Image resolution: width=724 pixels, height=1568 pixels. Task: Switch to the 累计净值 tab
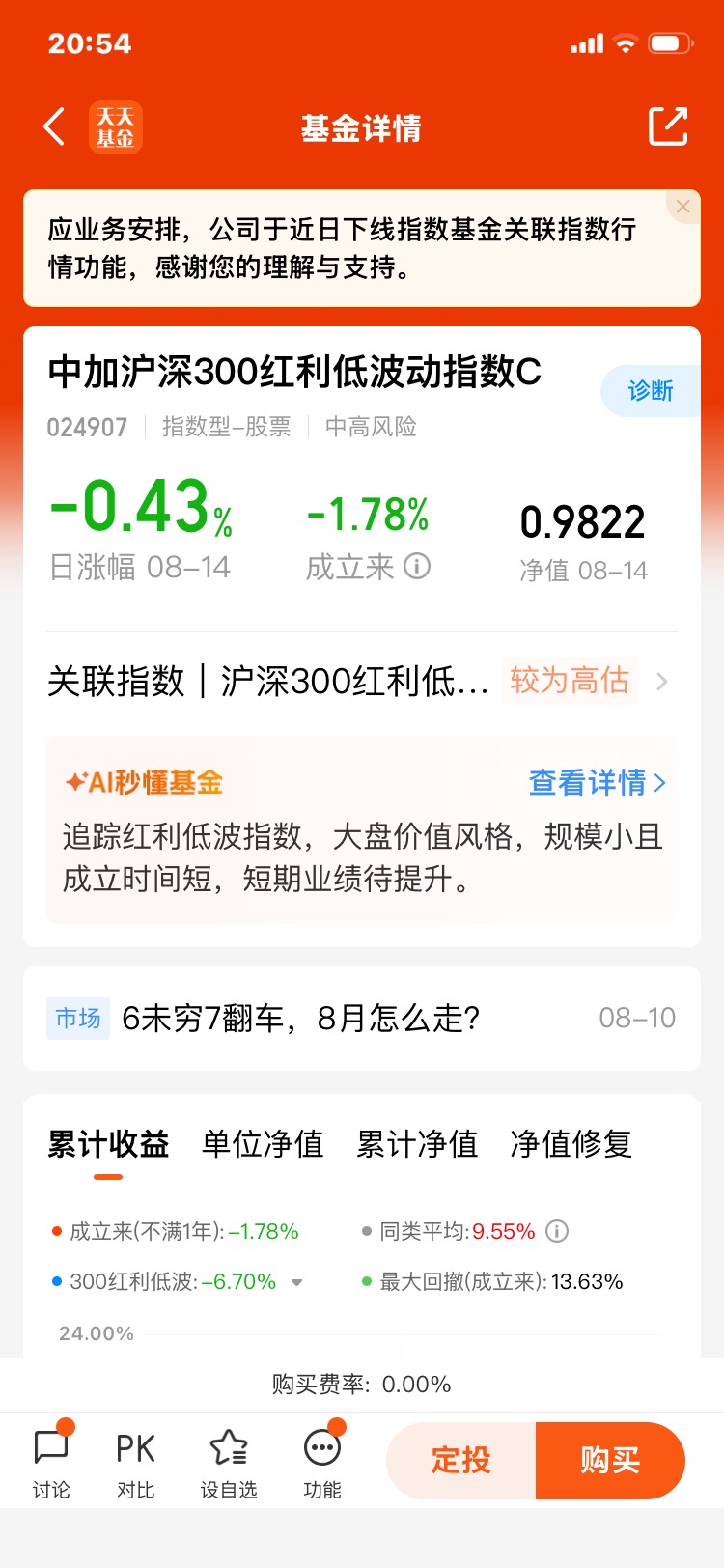pos(417,1144)
